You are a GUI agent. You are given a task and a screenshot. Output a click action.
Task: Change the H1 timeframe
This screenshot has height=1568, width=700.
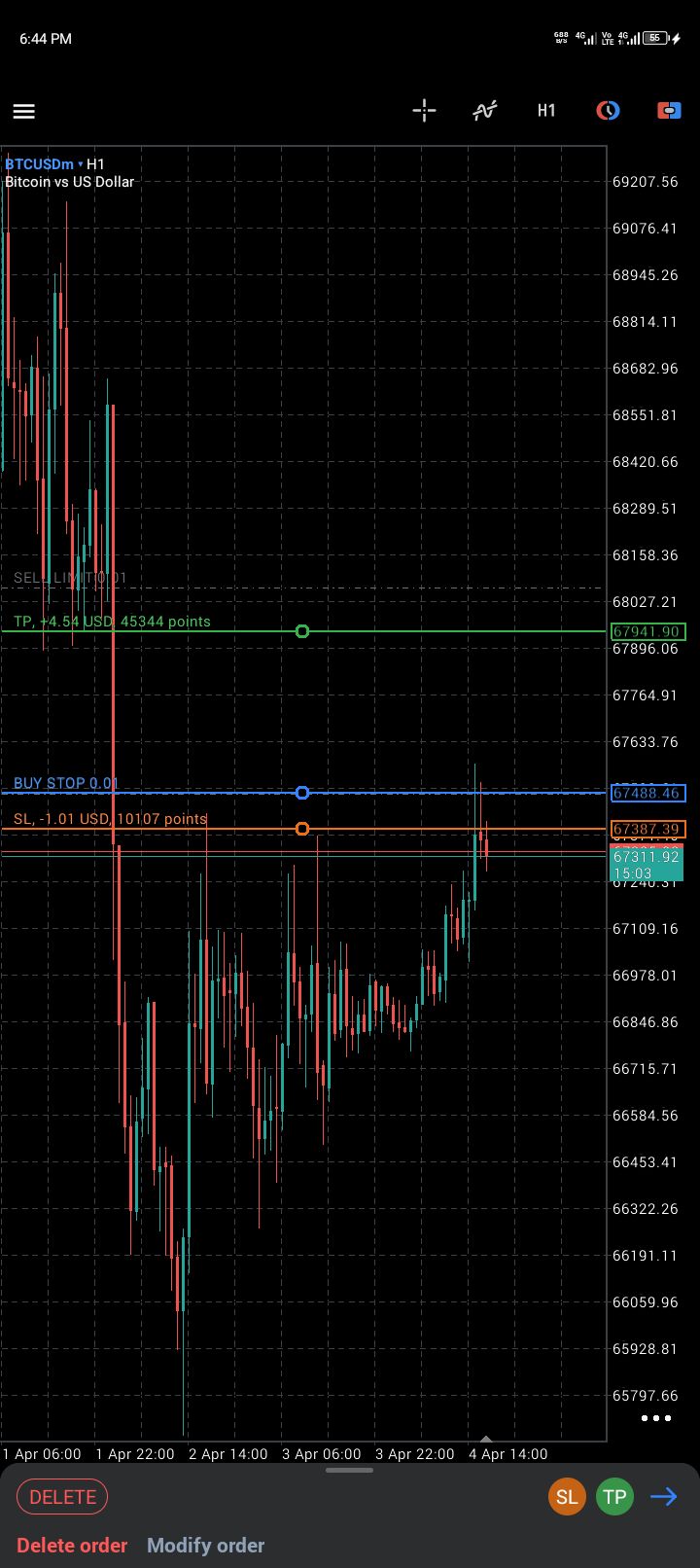pos(546,110)
